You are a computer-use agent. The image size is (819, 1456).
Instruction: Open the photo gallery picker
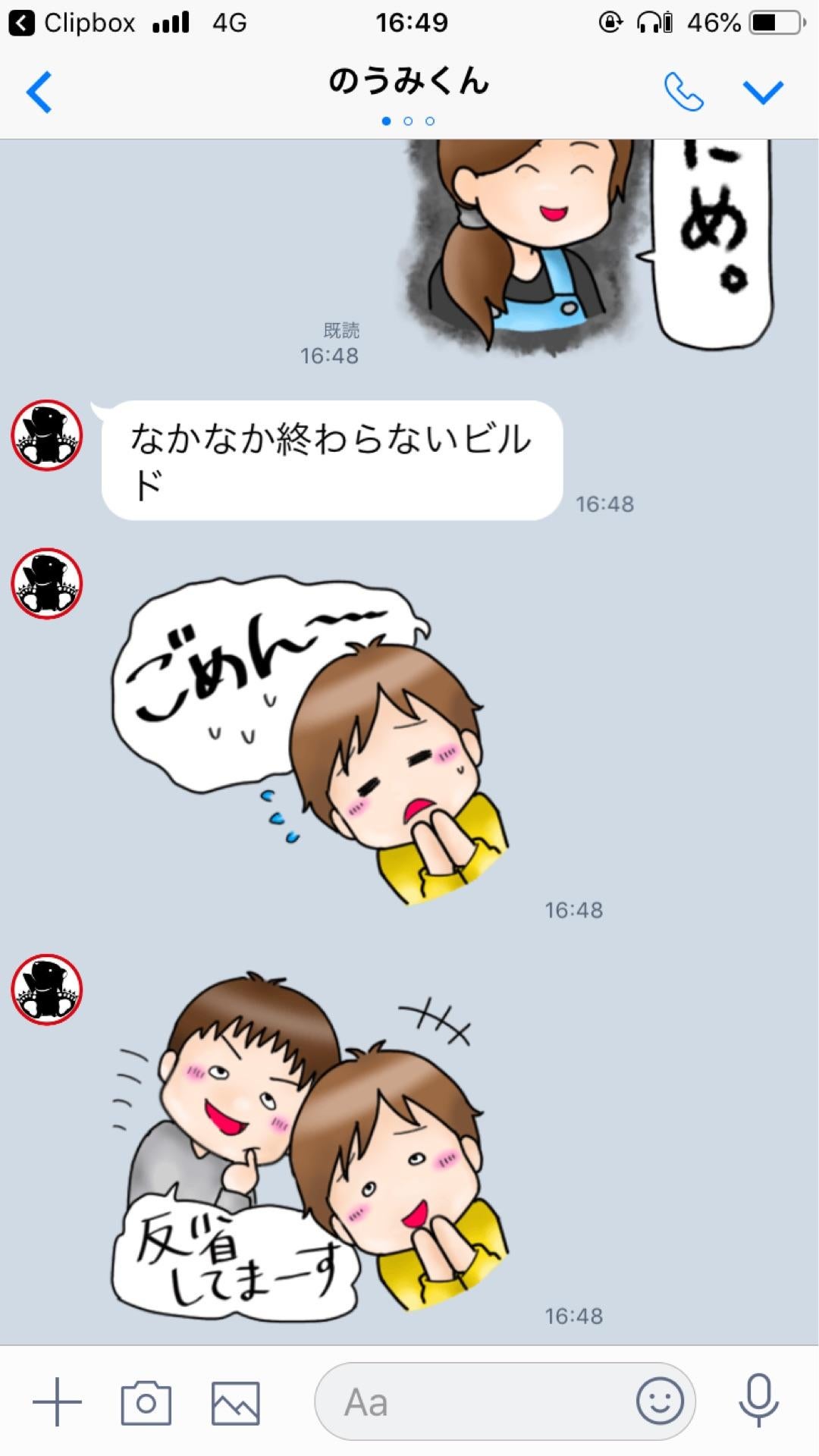coord(234,1401)
